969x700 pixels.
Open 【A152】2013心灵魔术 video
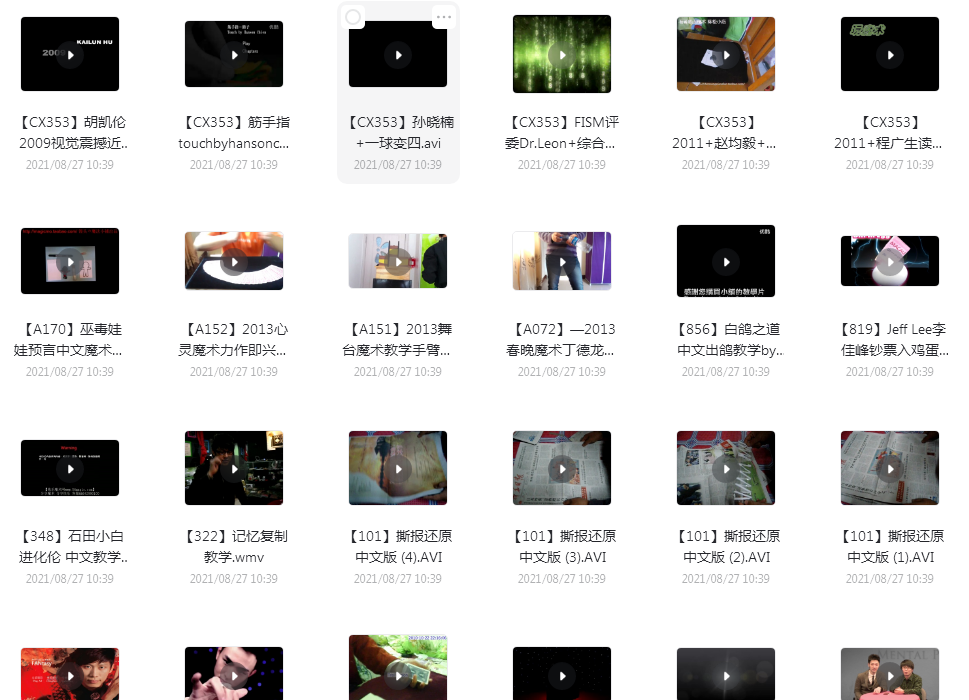click(x=234, y=262)
